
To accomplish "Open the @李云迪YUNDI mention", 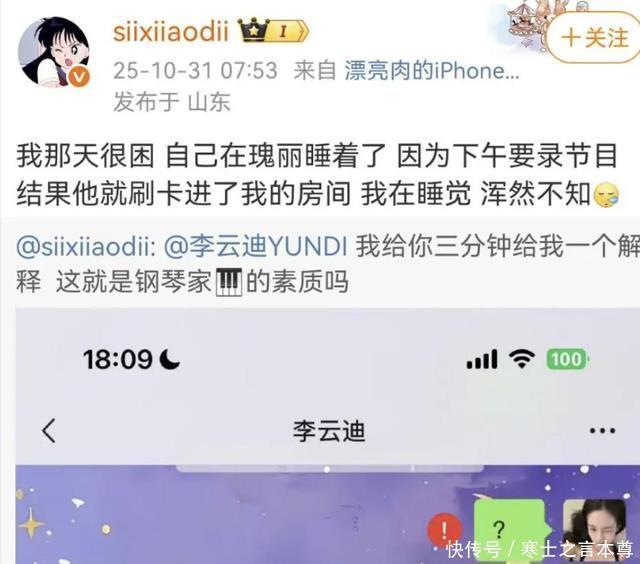I will [255, 247].
